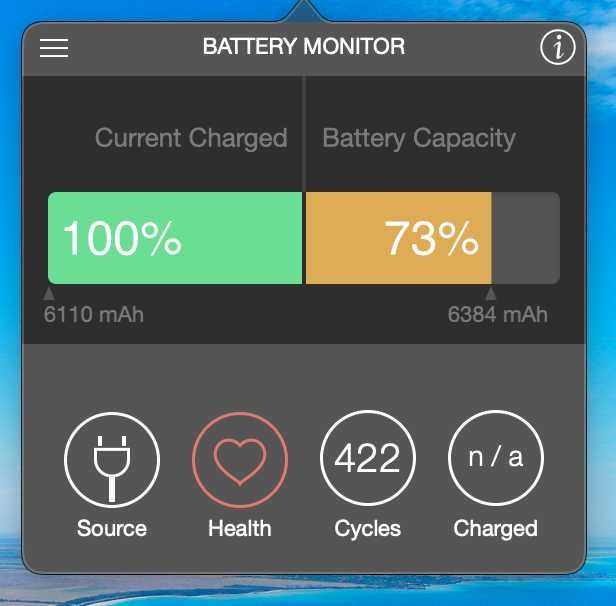Show battery Health details

tap(239, 460)
